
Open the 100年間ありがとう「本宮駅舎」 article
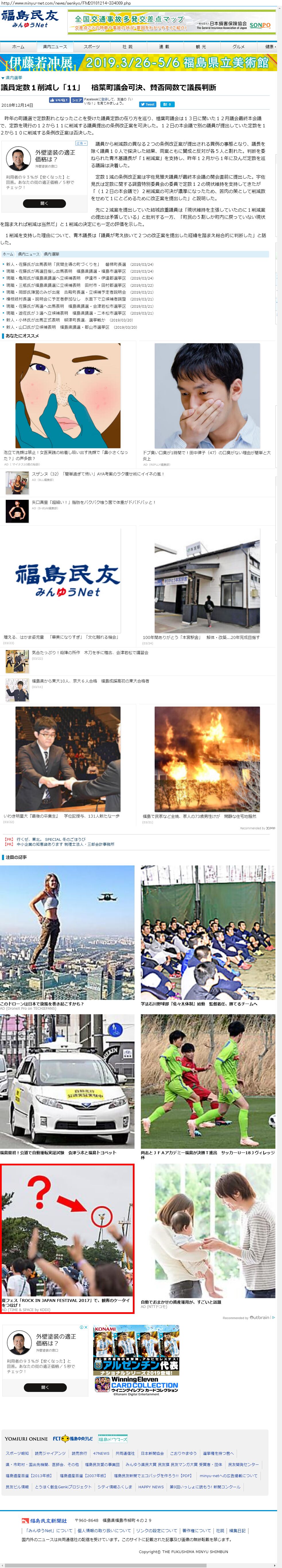[x=201, y=637]
